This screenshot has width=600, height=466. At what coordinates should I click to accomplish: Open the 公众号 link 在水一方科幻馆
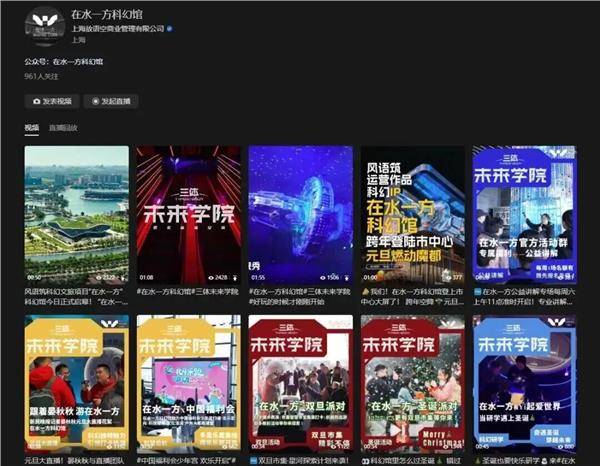click(x=78, y=62)
